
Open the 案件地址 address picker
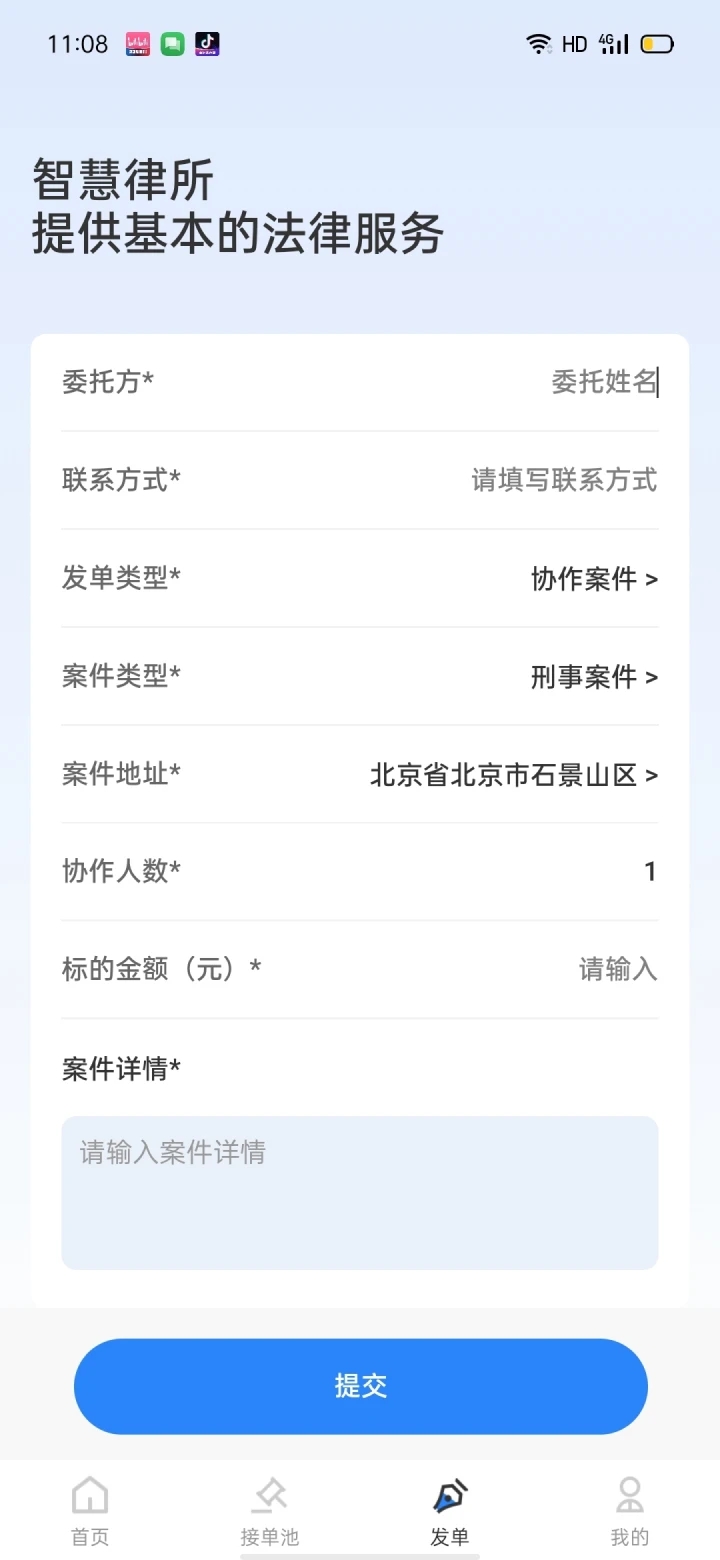coord(510,775)
